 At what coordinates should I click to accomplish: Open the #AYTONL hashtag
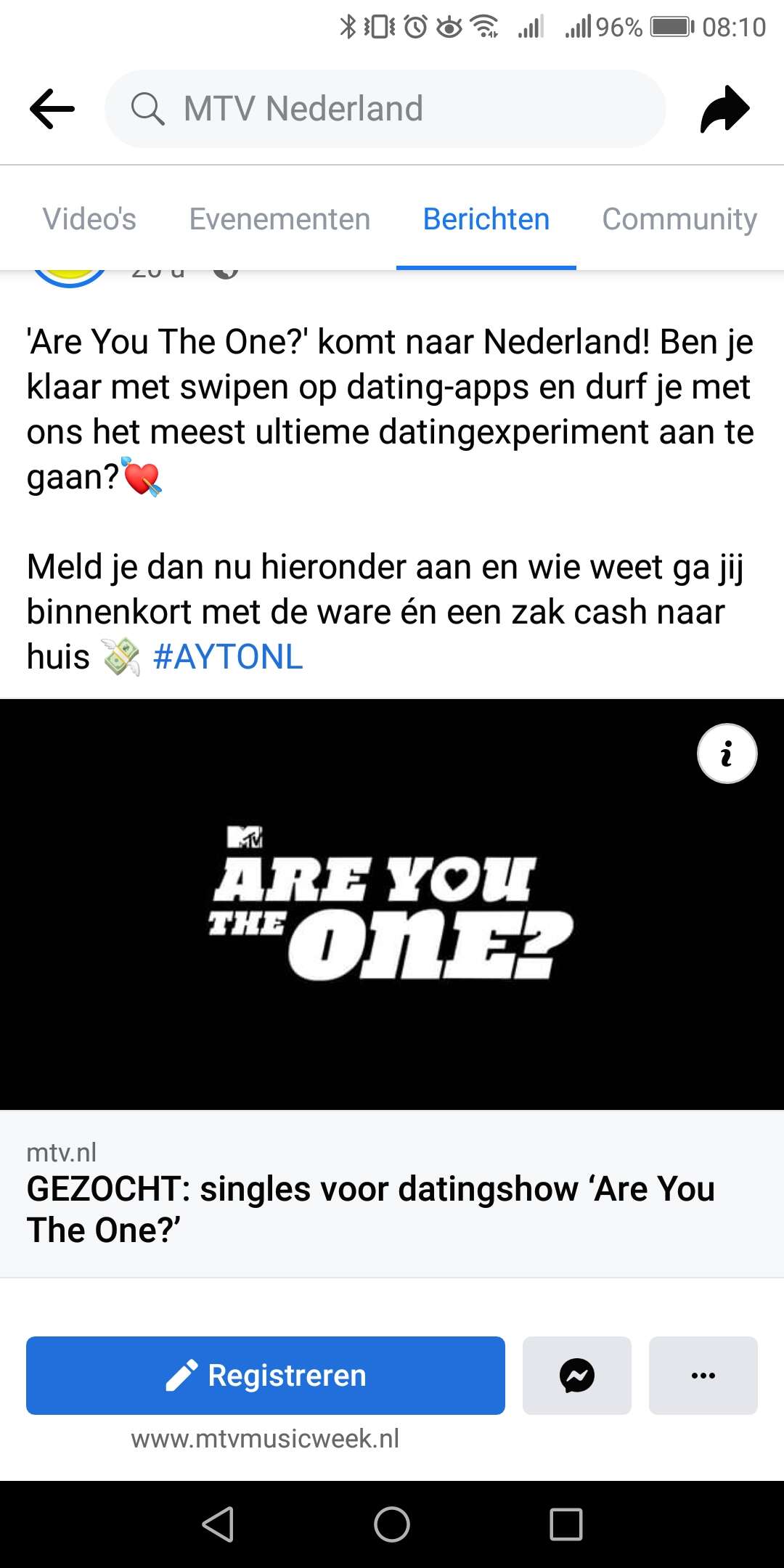pos(228,657)
